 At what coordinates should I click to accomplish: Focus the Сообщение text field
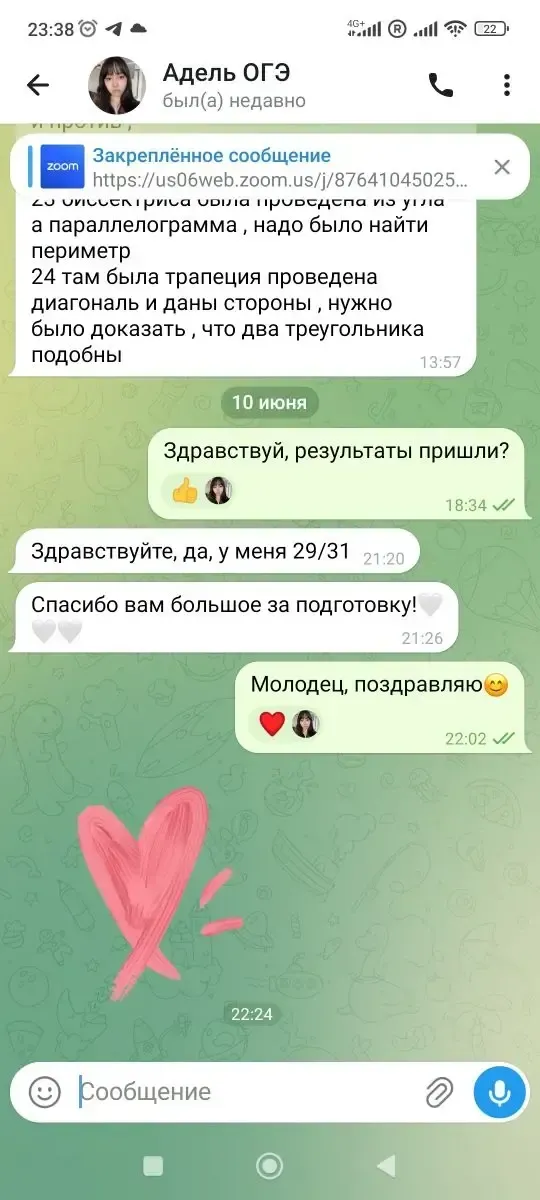(x=244, y=1093)
